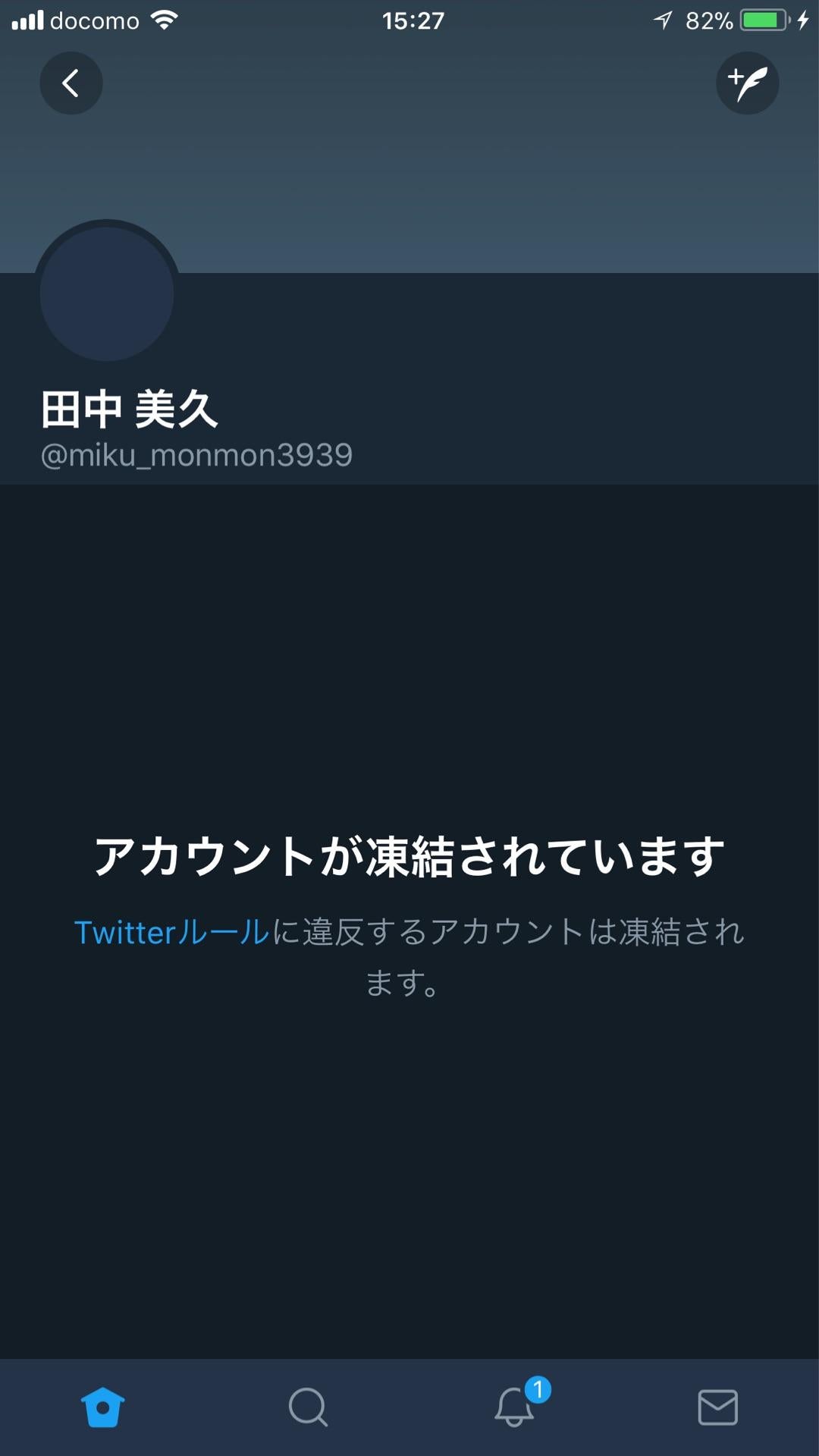819x1456 pixels.
Task: Tap the compose new tweet feather icon
Action: click(747, 83)
